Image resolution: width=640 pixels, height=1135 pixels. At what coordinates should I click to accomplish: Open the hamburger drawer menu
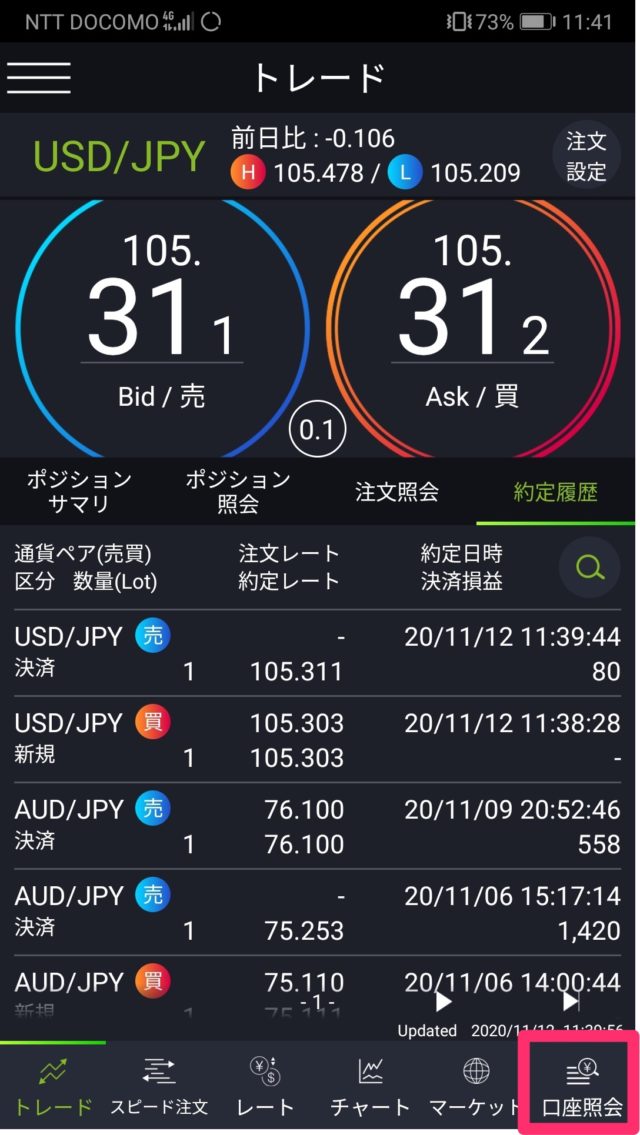(x=39, y=78)
